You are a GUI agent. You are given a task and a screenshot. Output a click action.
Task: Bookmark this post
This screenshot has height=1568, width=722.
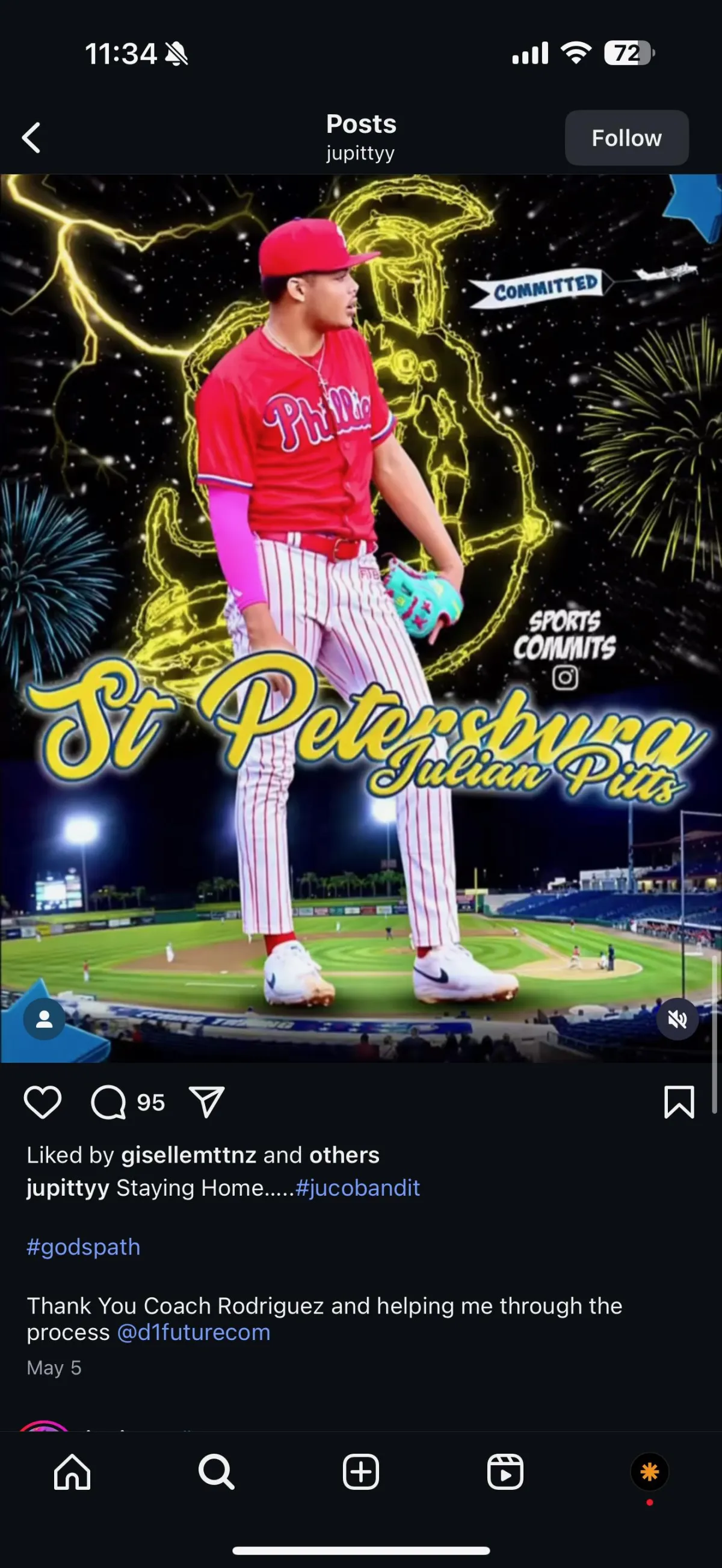[x=679, y=1102]
